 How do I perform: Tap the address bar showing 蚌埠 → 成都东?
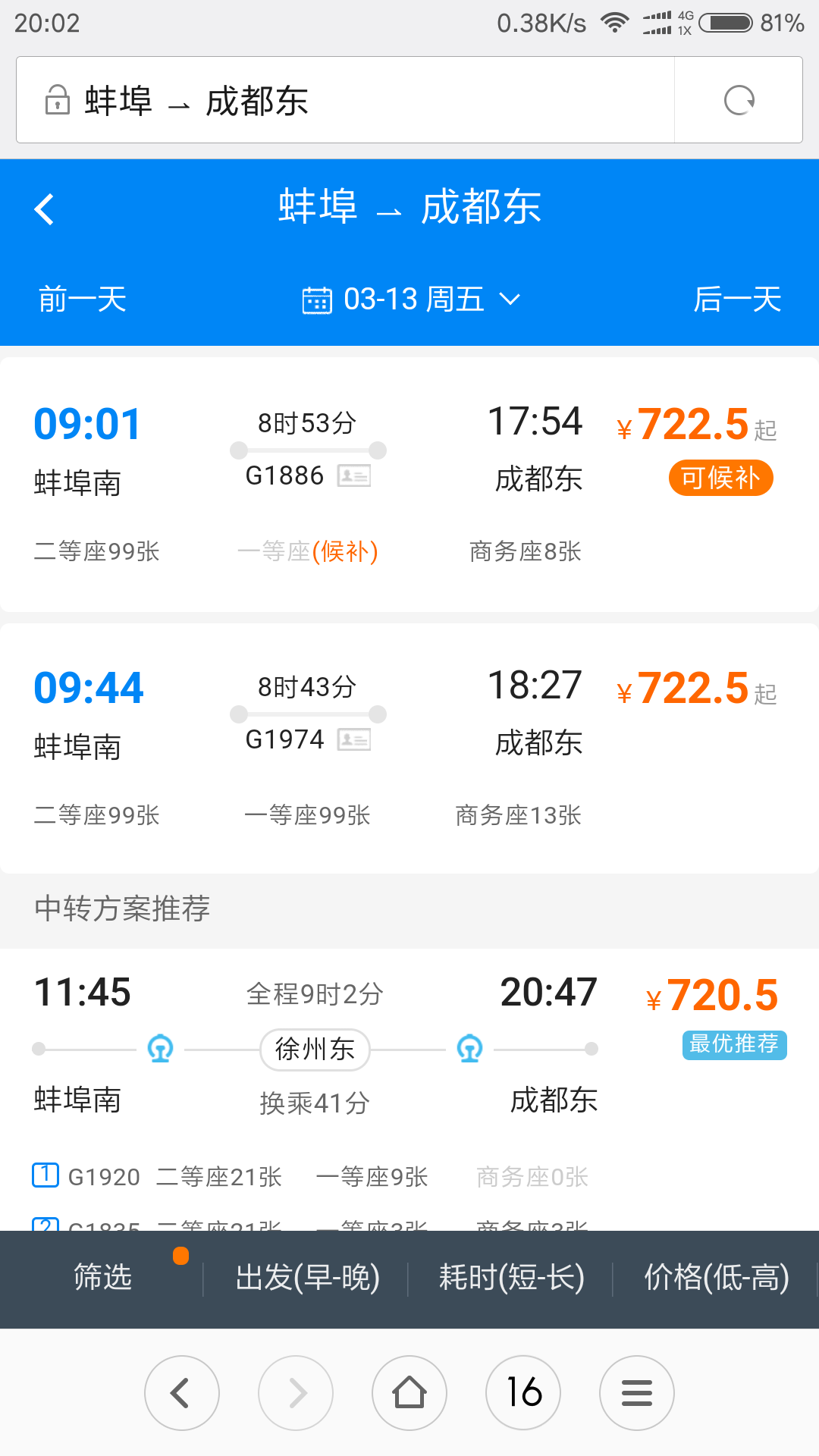tap(345, 100)
